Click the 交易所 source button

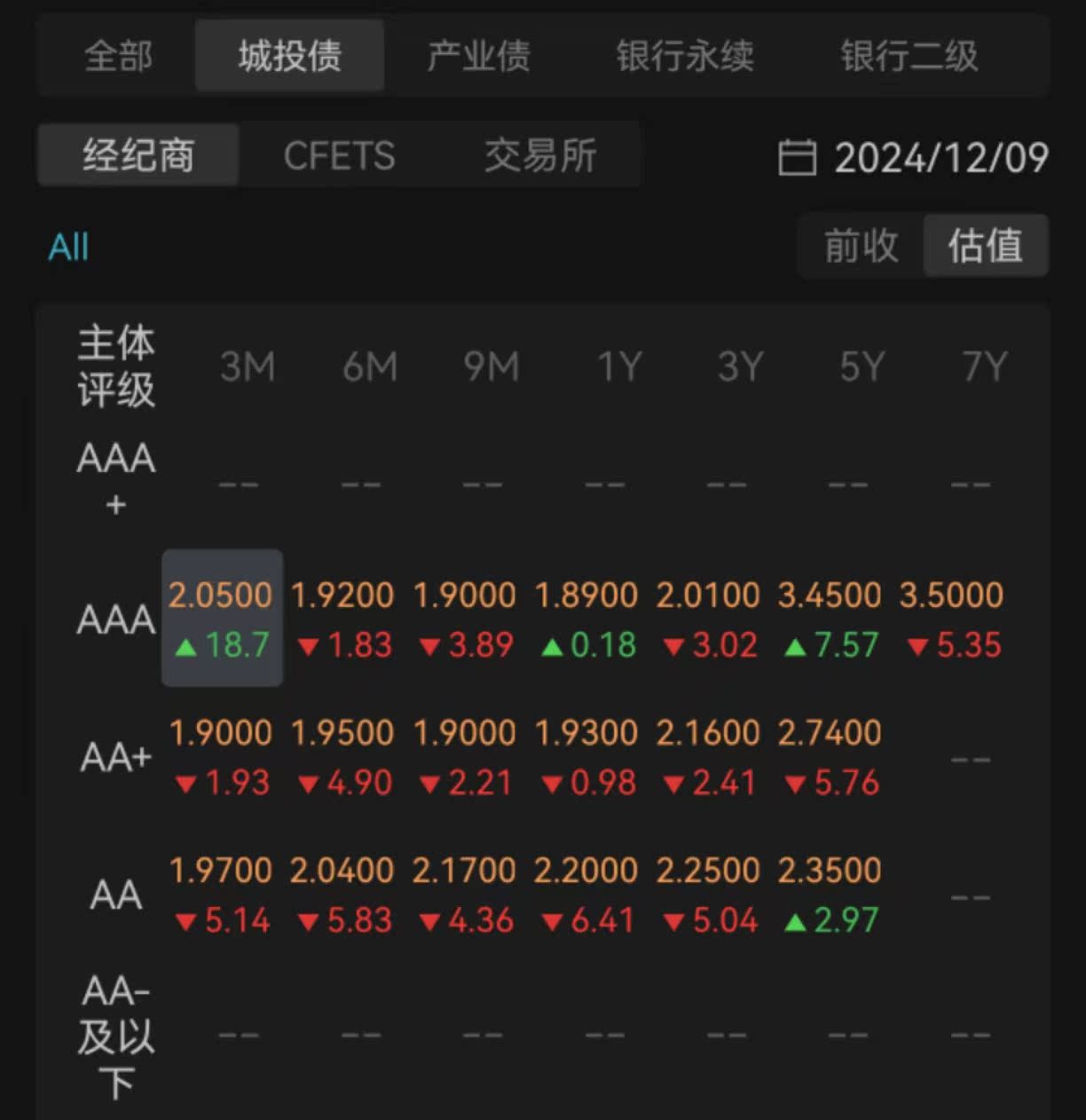(x=541, y=155)
